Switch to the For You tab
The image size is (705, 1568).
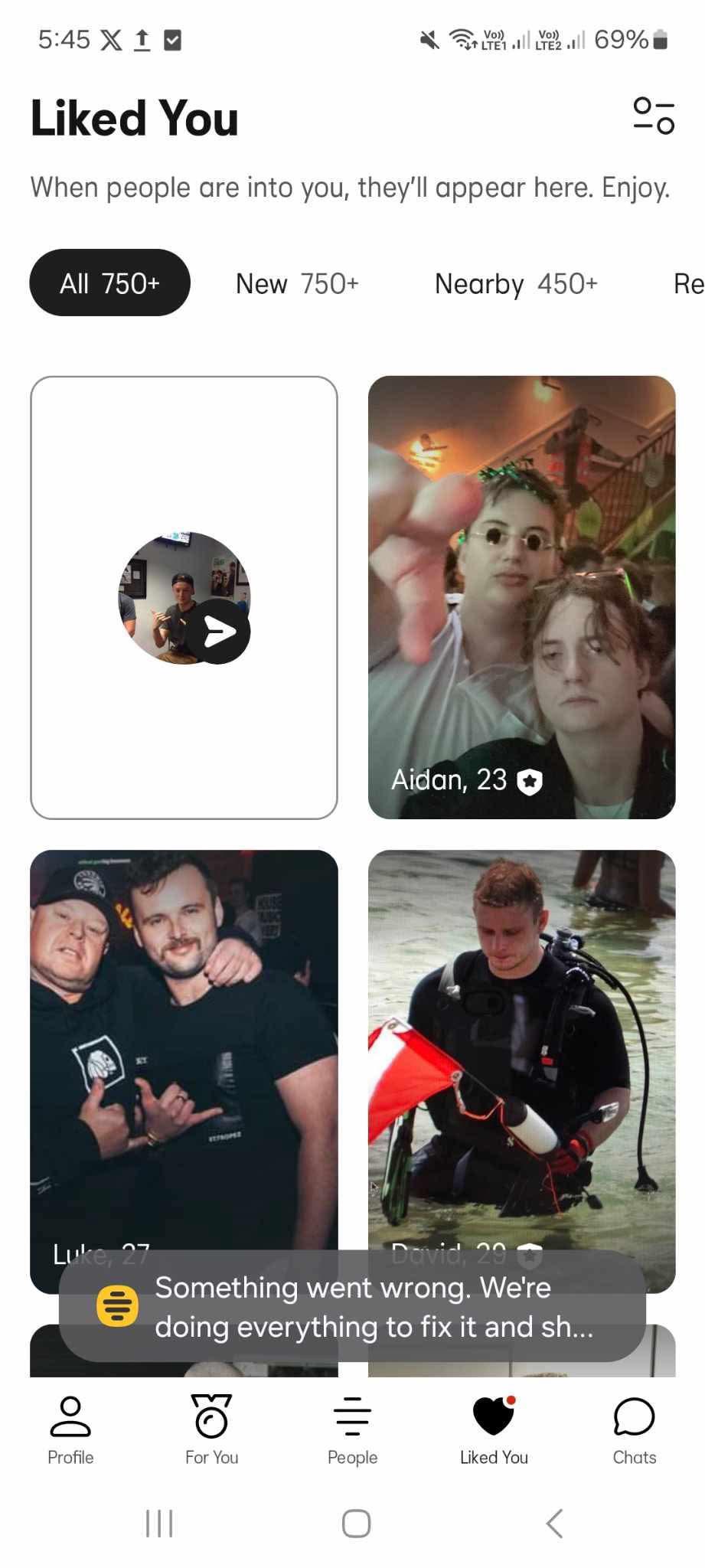pyautogui.click(x=211, y=1429)
